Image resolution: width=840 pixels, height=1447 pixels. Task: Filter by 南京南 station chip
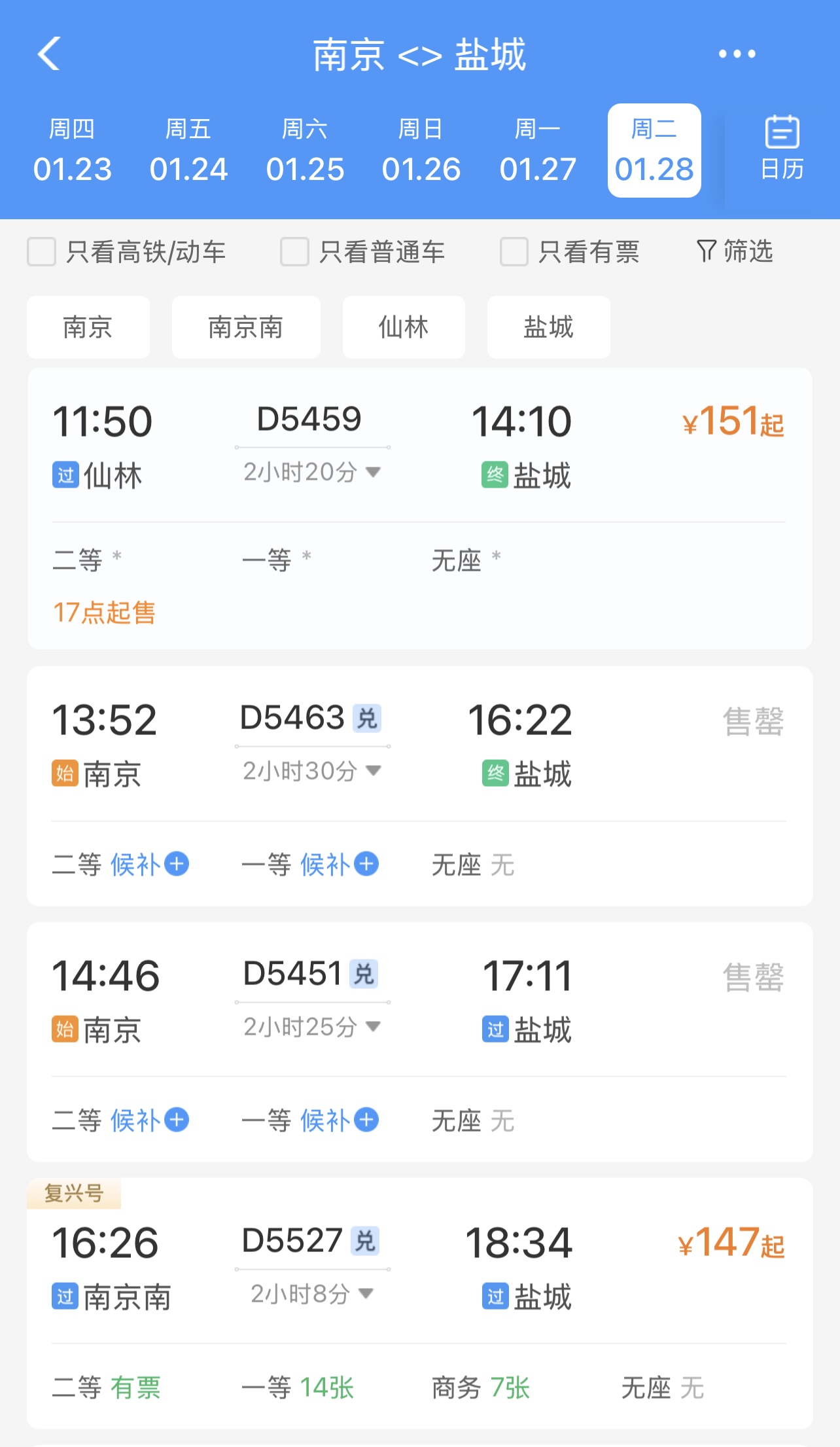pos(246,327)
